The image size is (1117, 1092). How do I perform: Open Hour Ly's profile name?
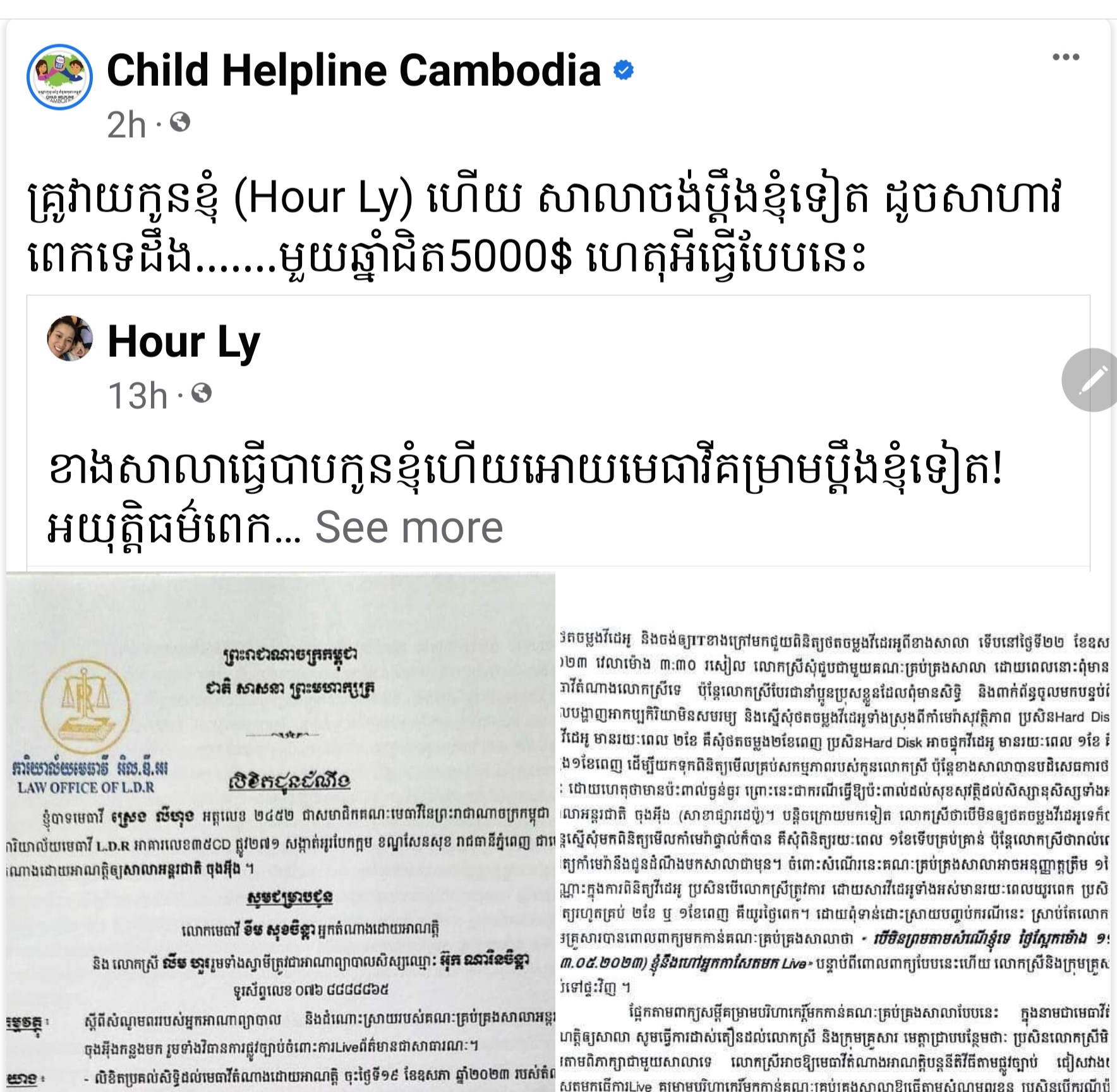coord(183,342)
